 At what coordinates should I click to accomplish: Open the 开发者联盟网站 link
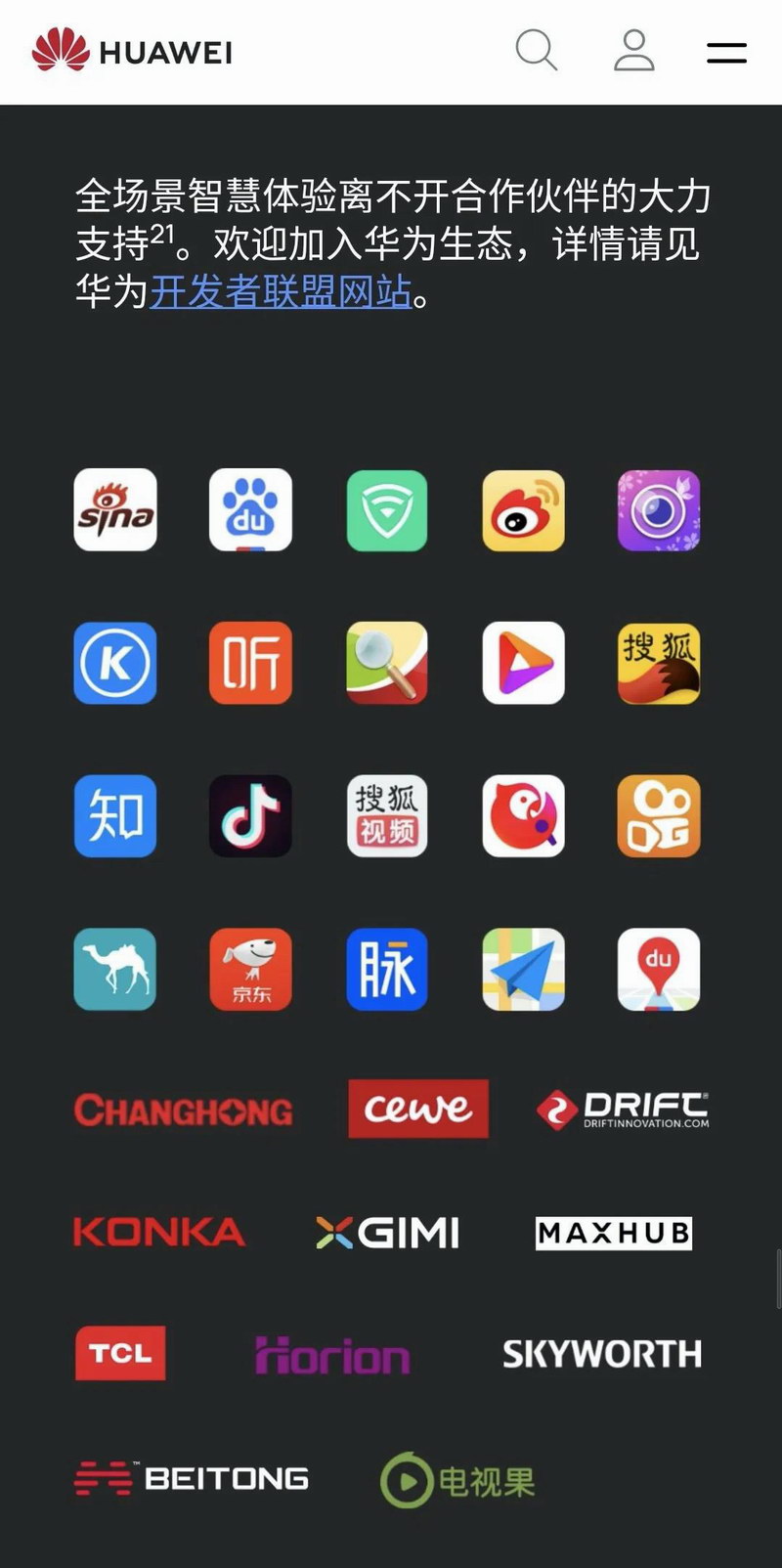(281, 291)
